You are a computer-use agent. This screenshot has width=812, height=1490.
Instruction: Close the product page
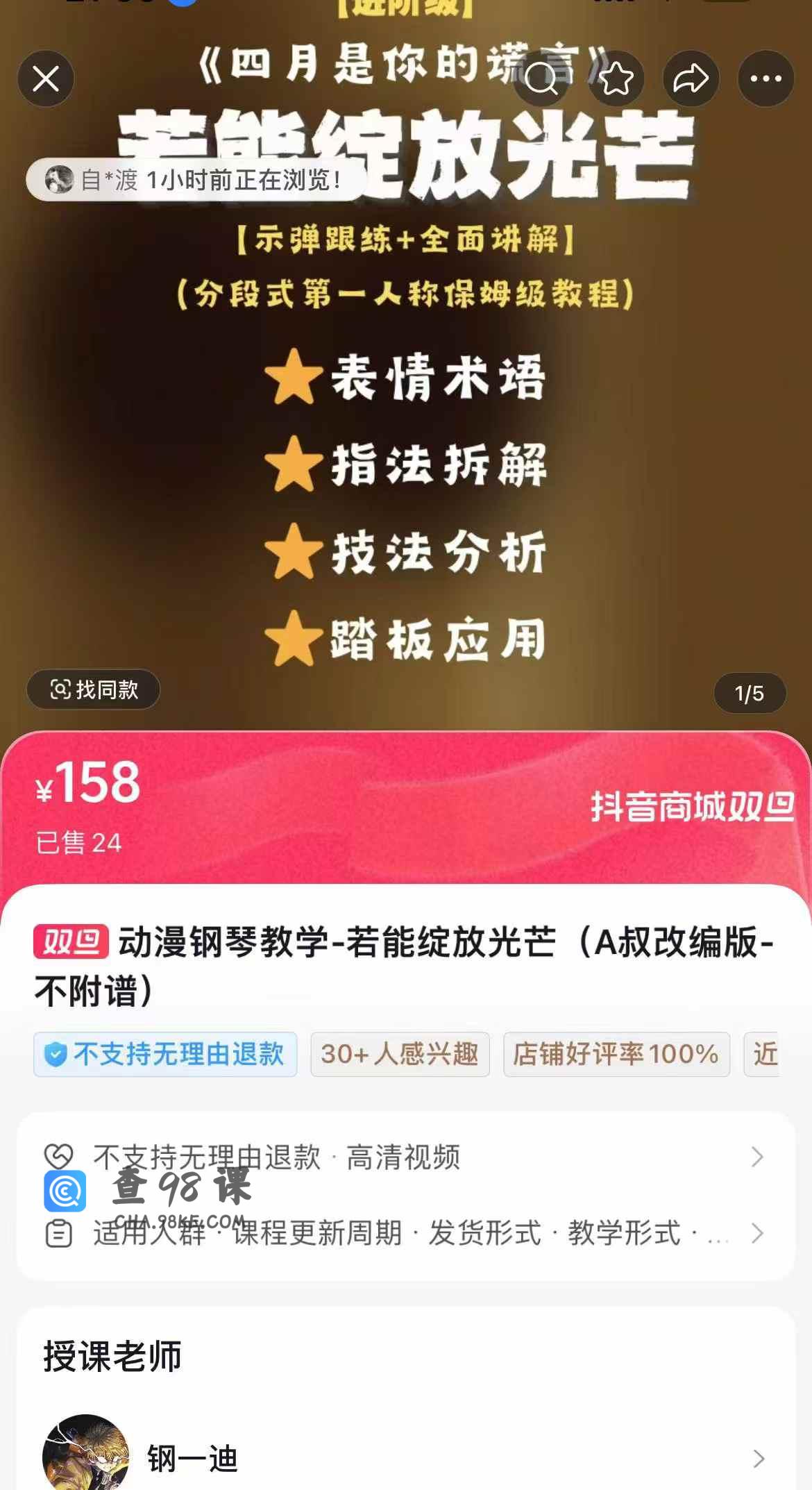46,79
